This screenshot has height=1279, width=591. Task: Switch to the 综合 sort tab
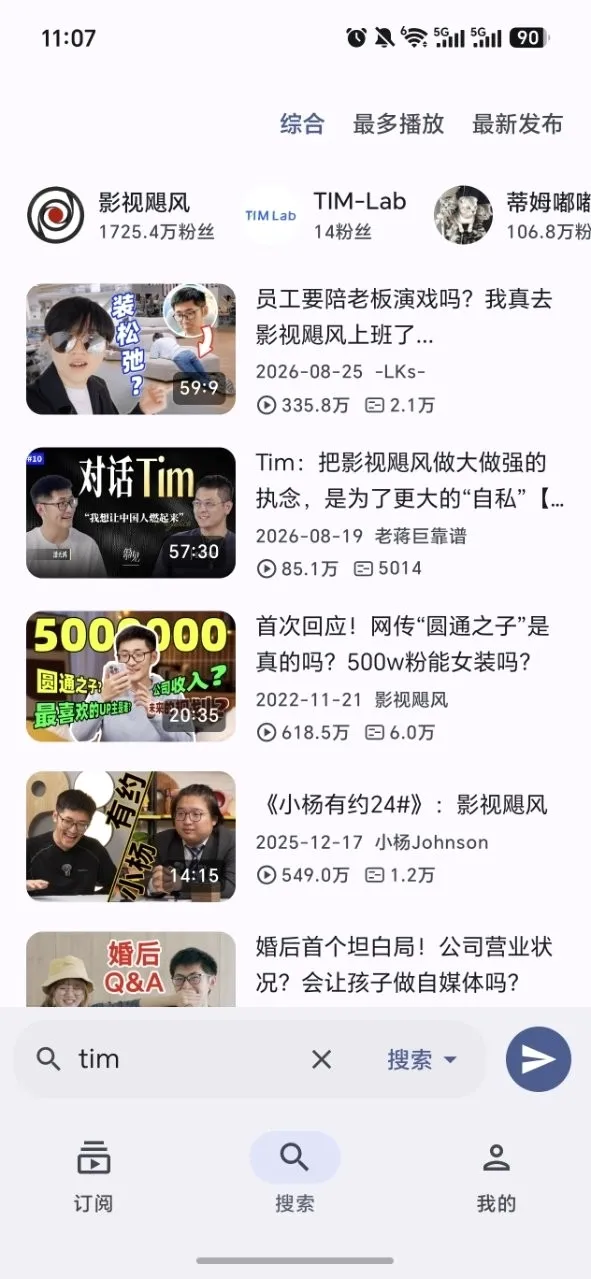(302, 124)
